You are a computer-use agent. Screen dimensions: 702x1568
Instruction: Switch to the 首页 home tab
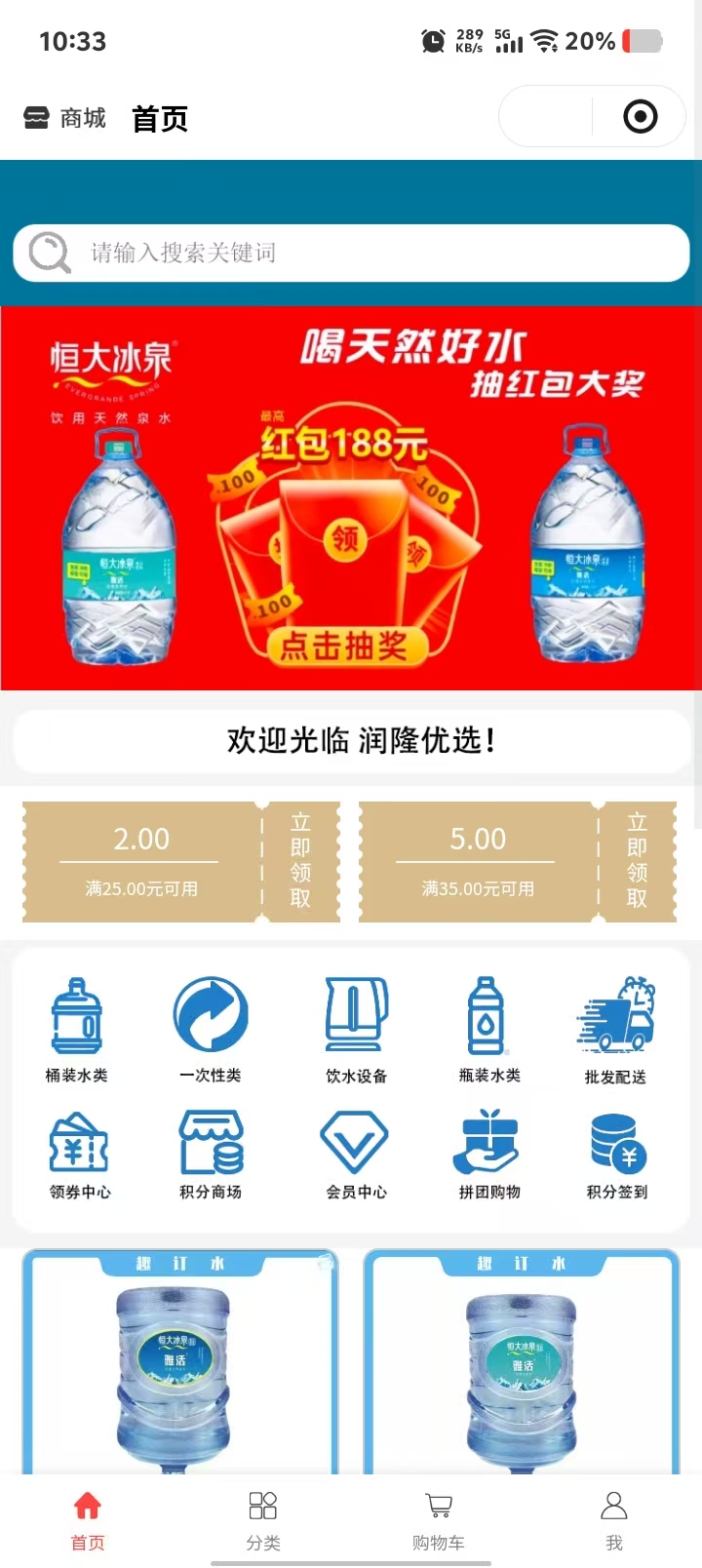tap(88, 1519)
